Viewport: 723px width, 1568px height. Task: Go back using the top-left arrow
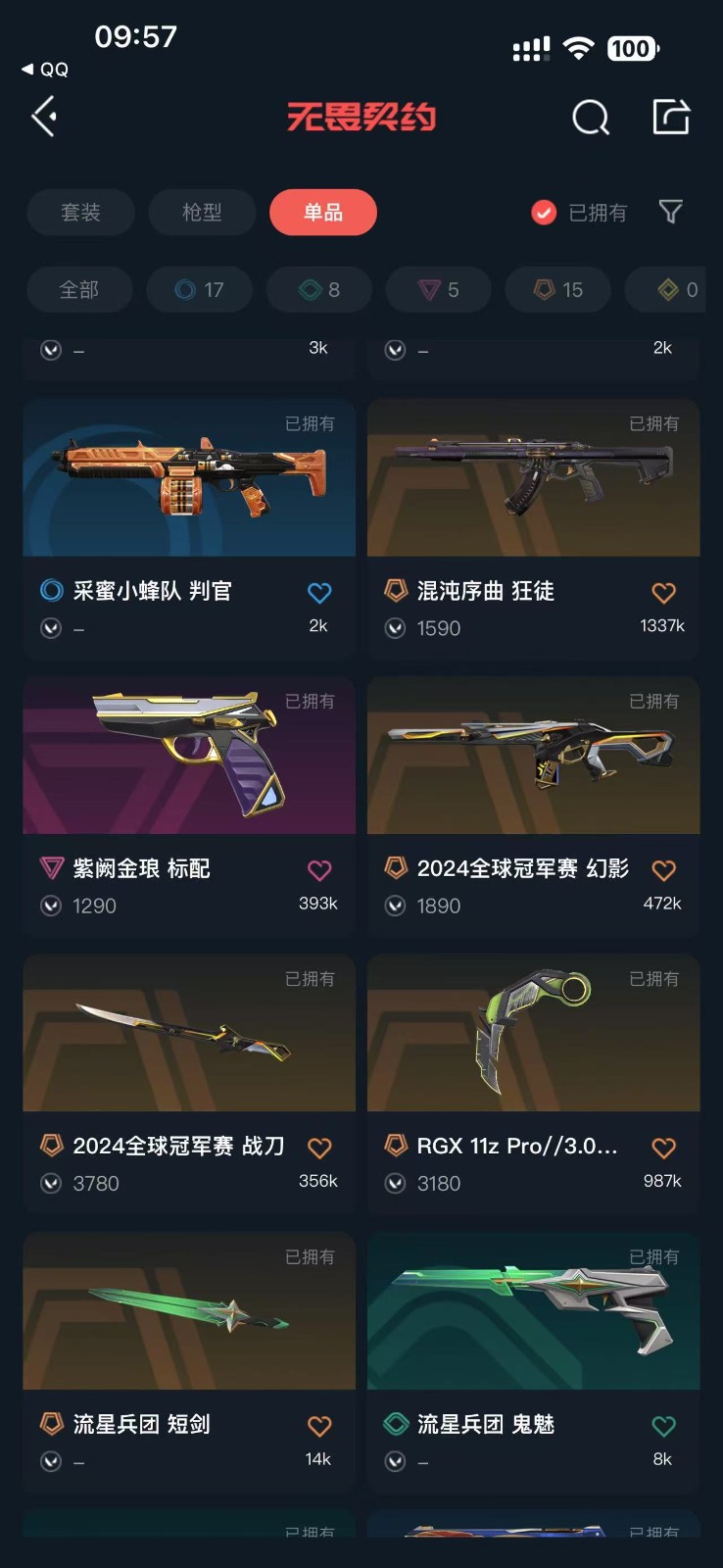pos(44,117)
